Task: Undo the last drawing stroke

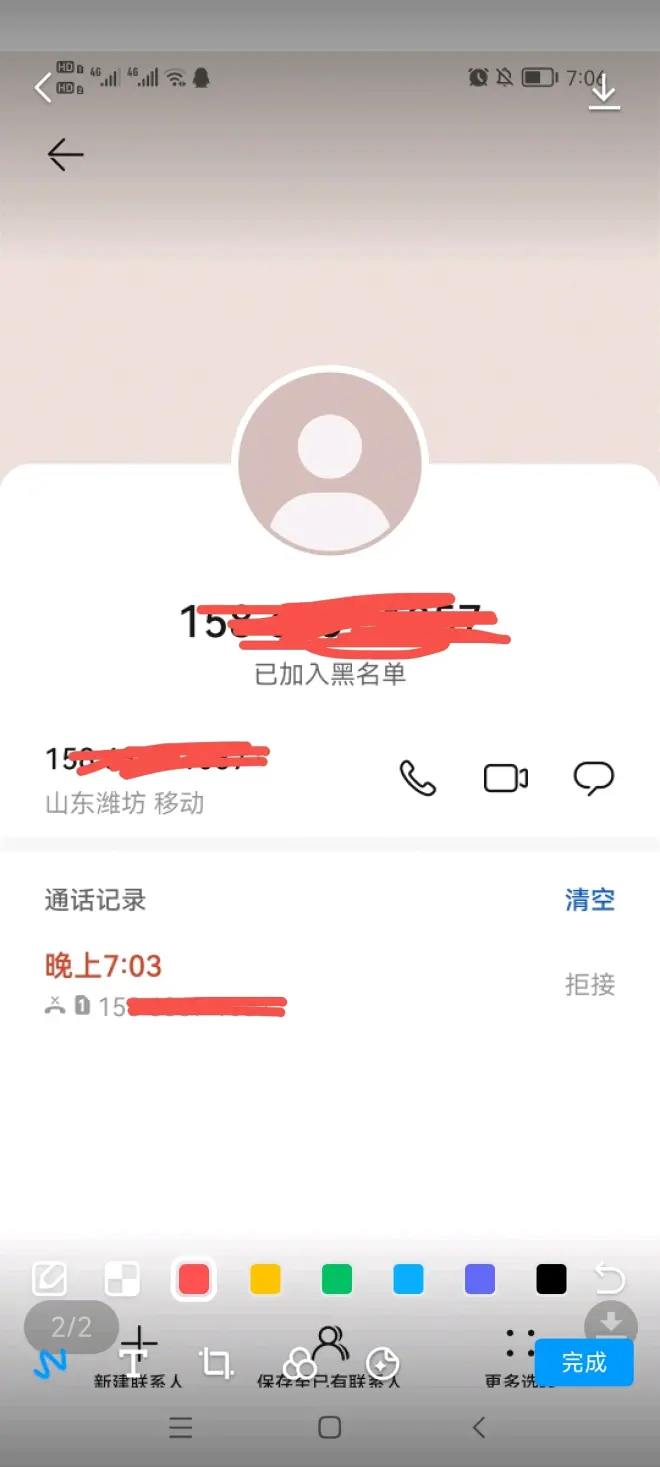Action: tap(609, 1278)
